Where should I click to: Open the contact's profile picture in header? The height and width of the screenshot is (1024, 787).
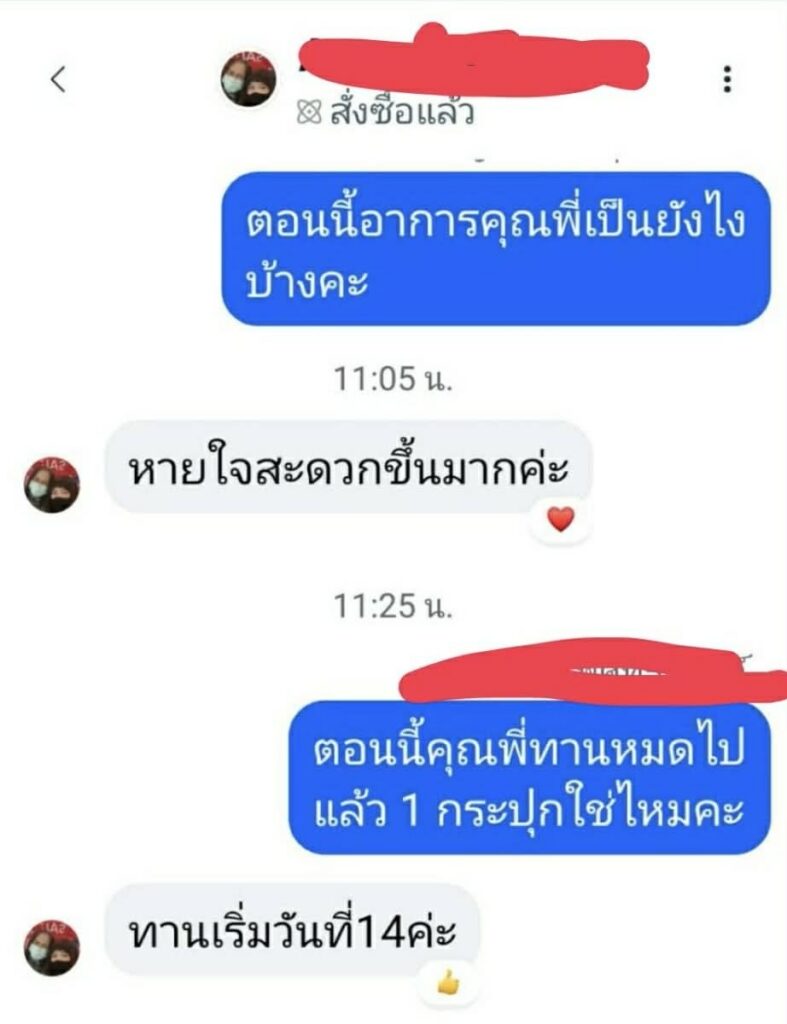pyautogui.click(x=248, y=79)
